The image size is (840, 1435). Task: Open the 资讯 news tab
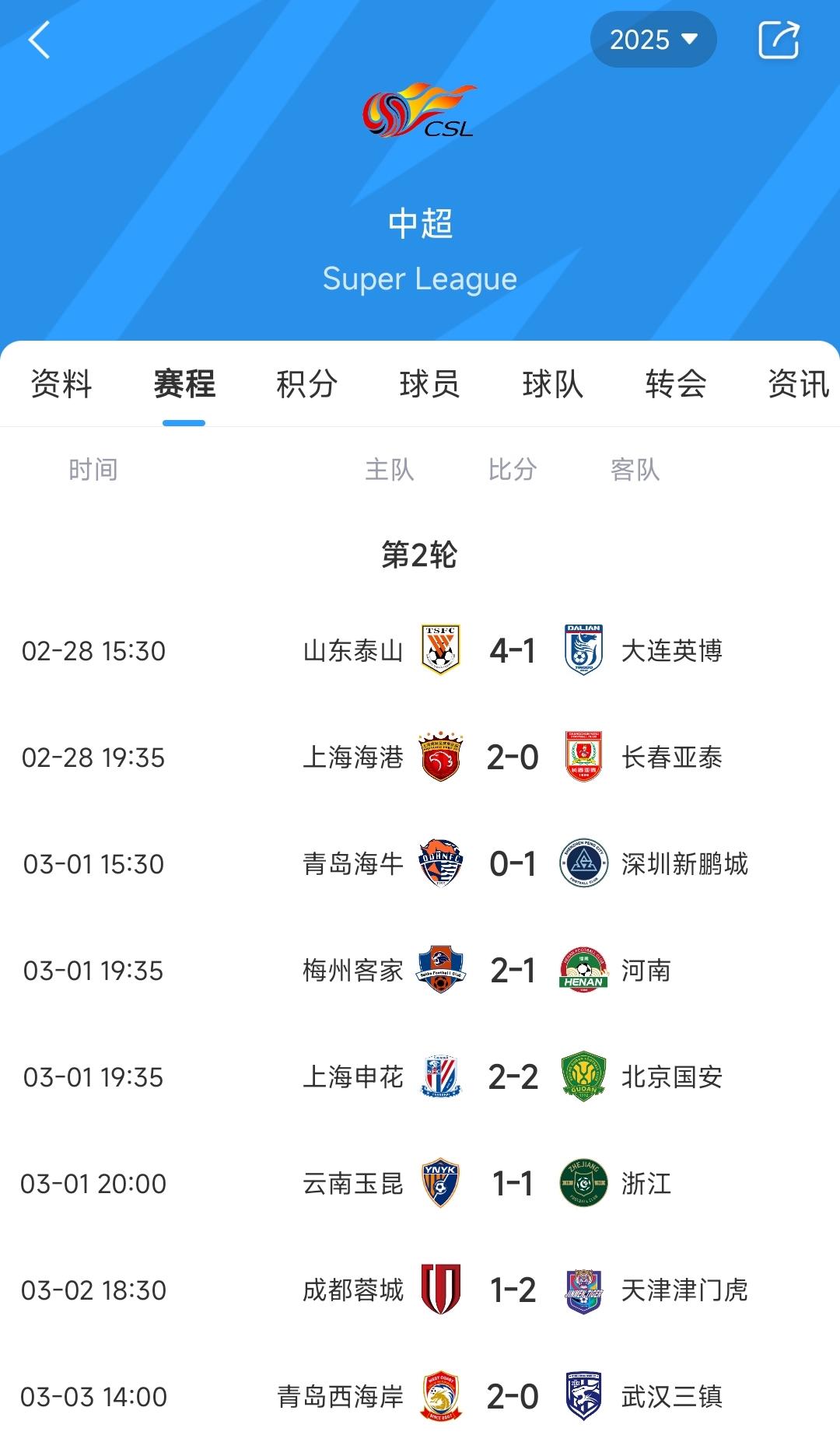pyautogui.click(x=798, y=384)
